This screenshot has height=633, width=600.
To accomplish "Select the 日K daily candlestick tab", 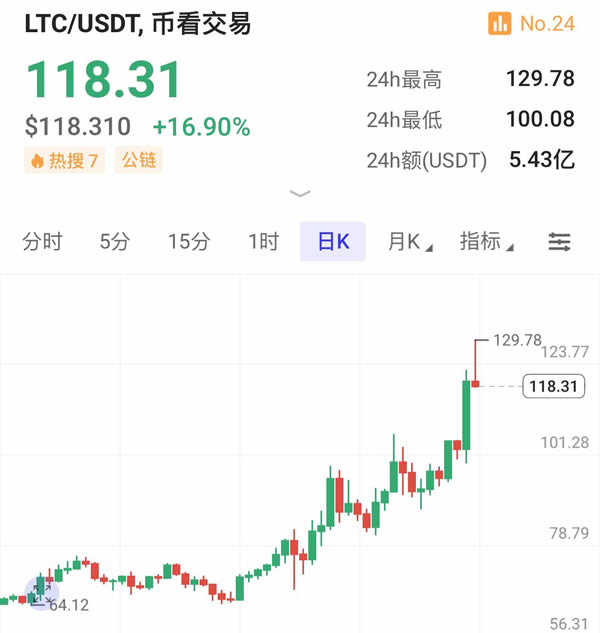I will pyautogui.click(x=333, y=242).
